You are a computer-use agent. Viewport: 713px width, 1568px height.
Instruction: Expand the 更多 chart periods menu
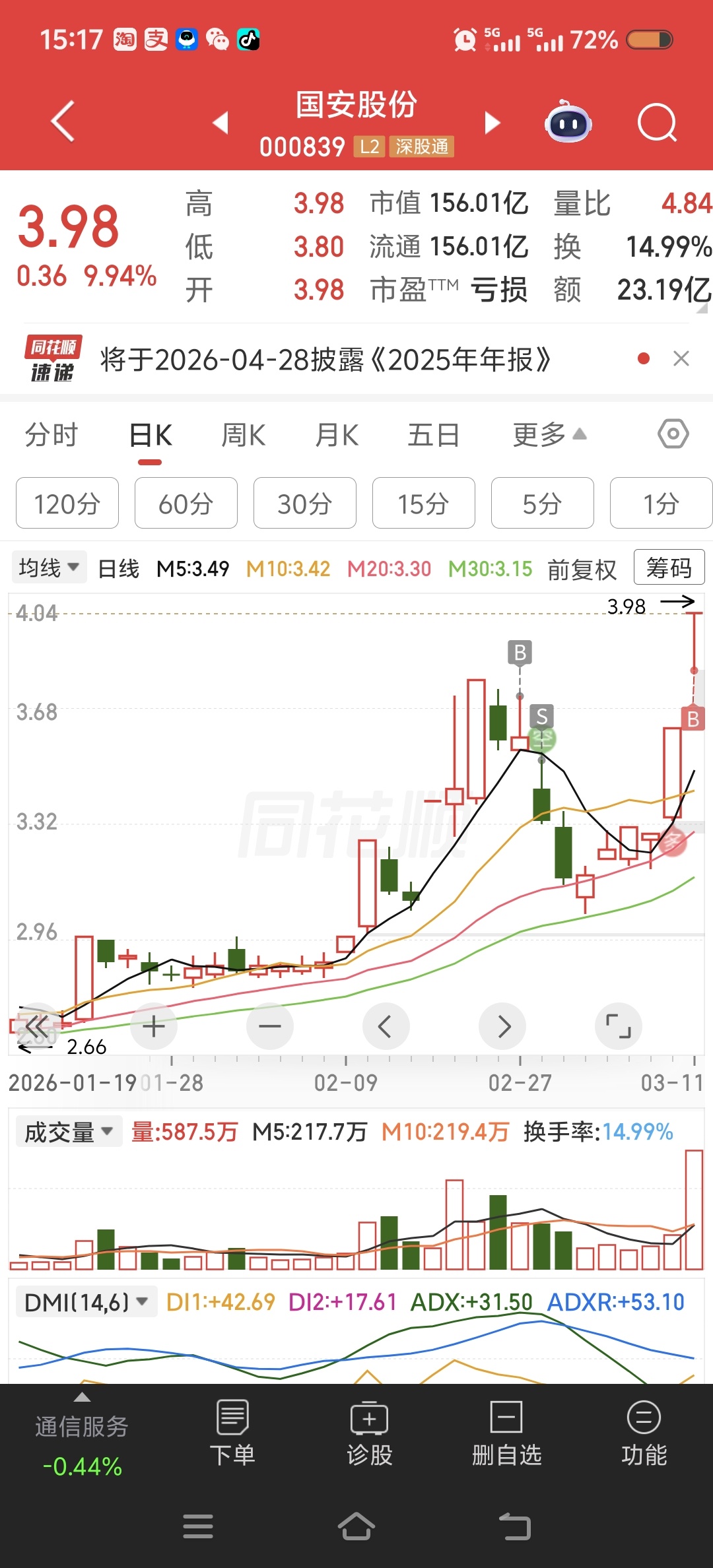click(549, 436)
